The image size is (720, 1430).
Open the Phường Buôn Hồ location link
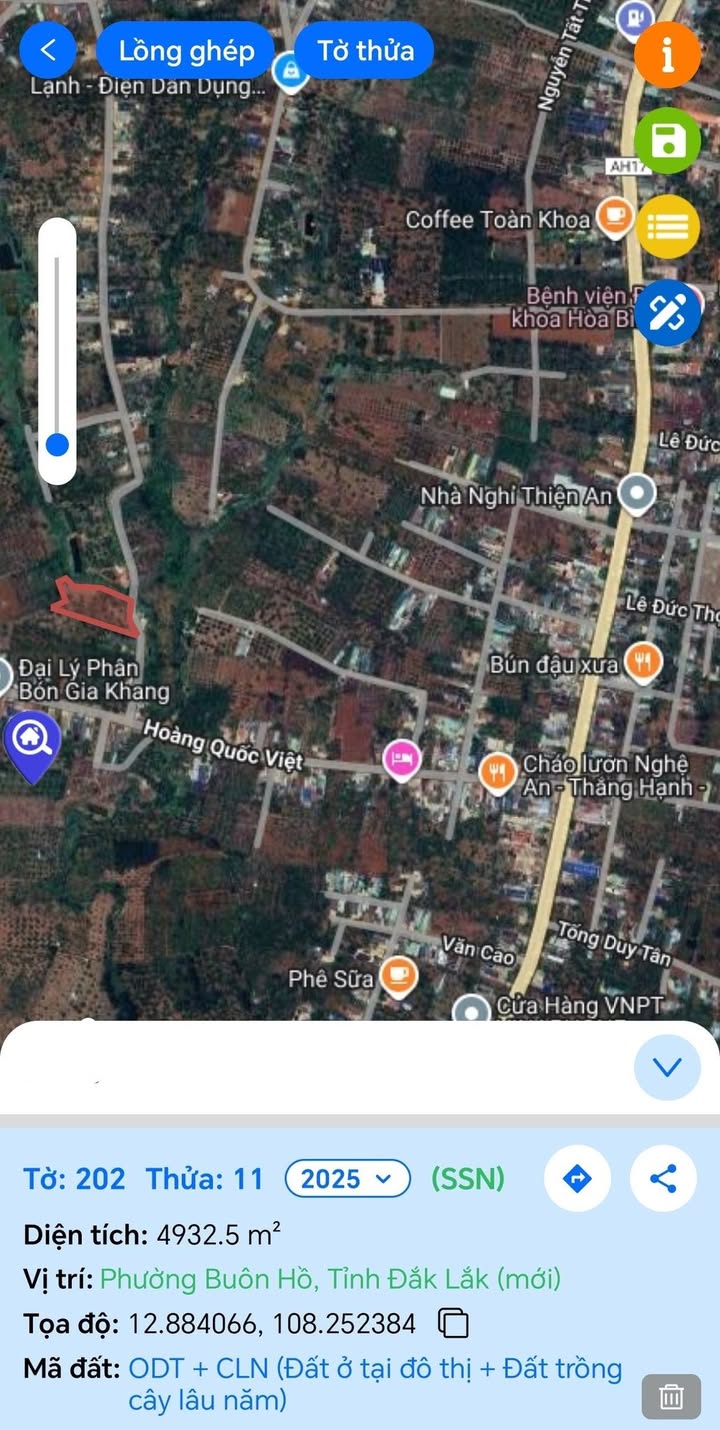tap(330, 1279)
